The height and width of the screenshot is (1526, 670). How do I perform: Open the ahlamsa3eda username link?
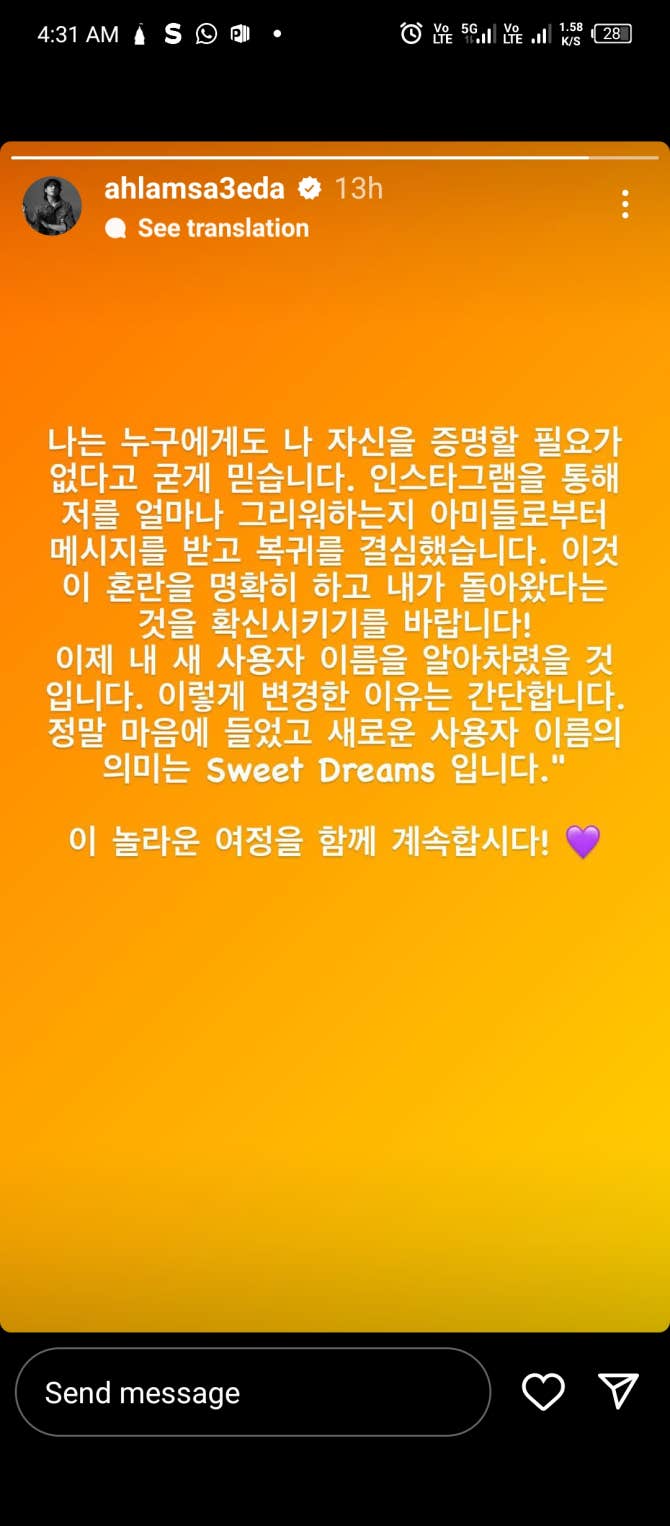pos(194,188)
